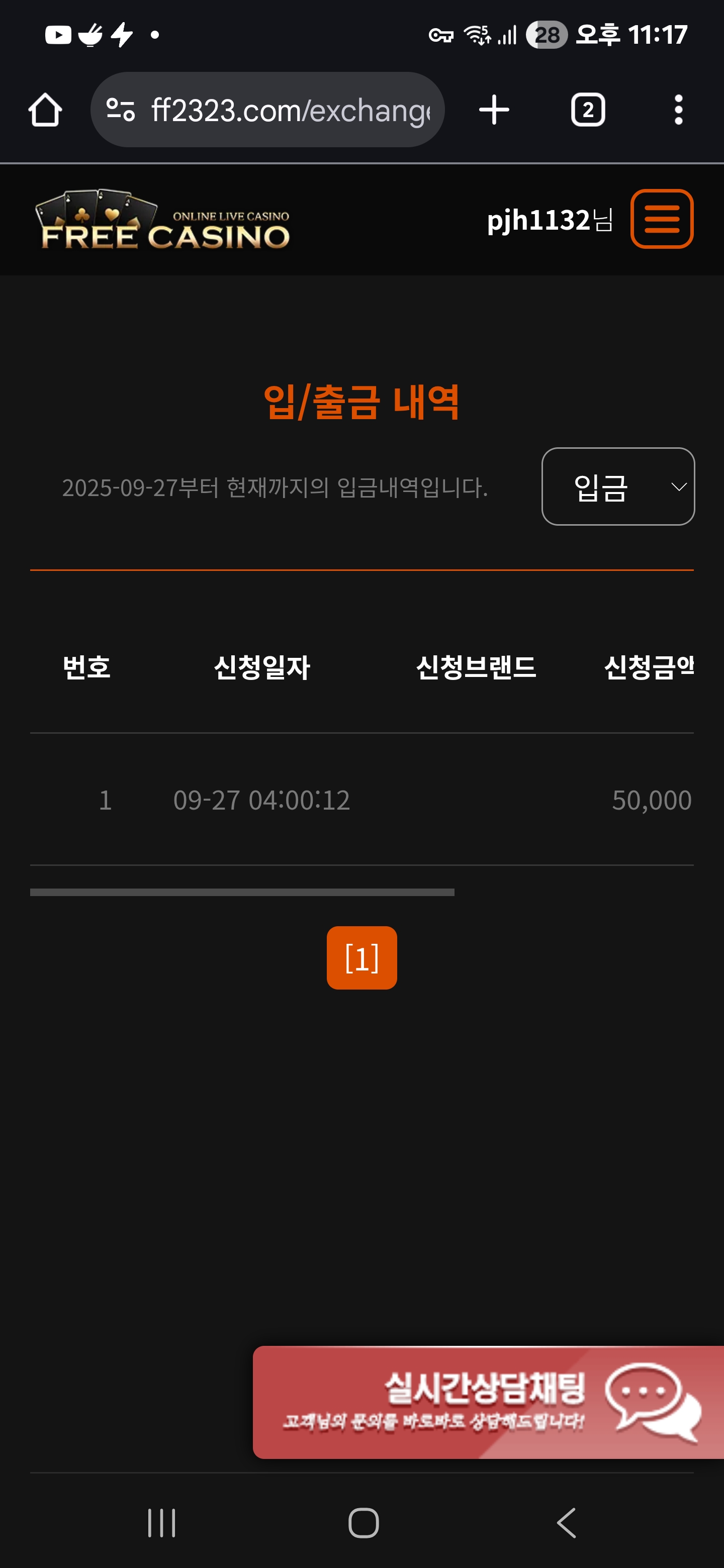Expand the 입금 transaction type dropdown

617,486
